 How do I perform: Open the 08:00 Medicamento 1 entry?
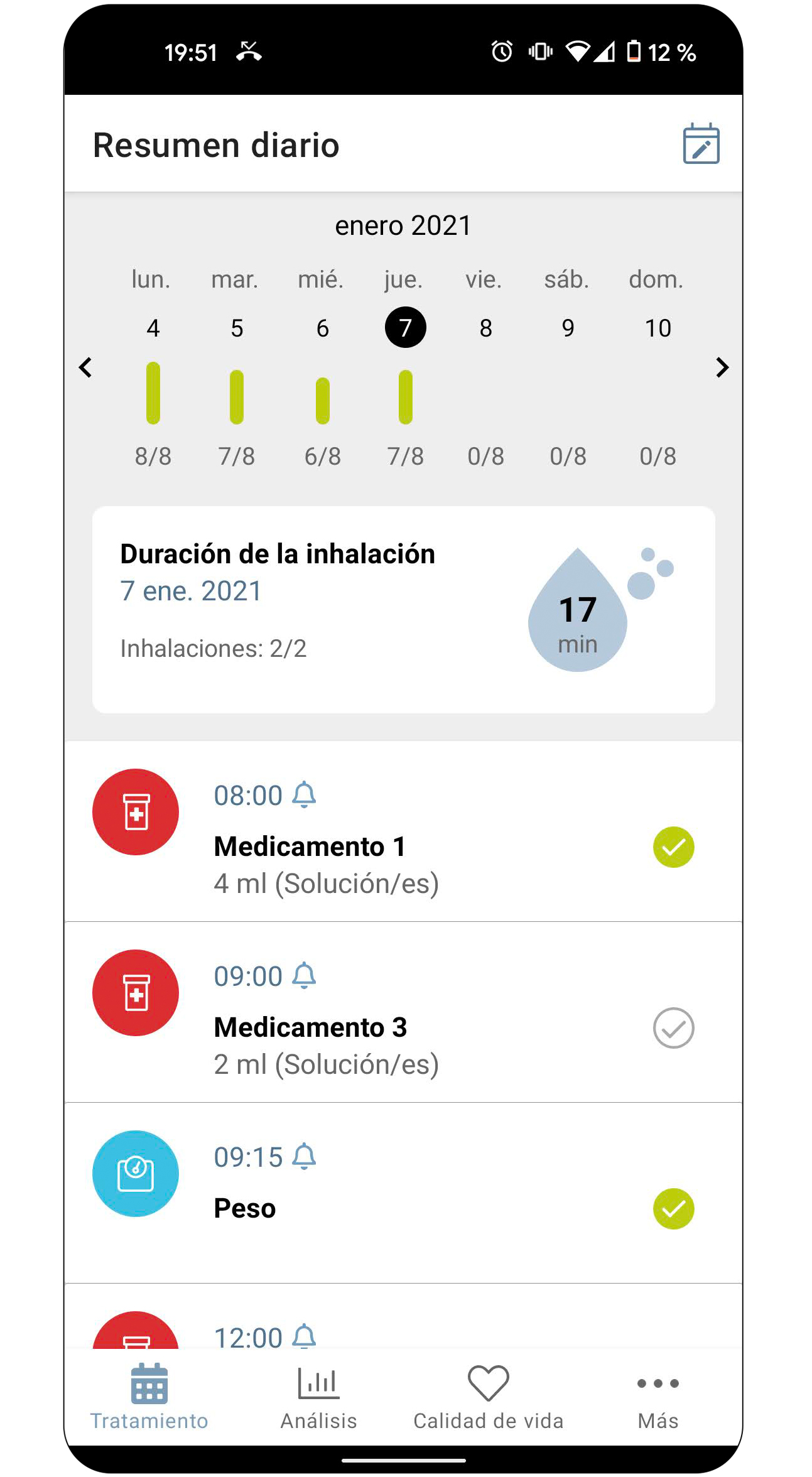pos(404,831)
